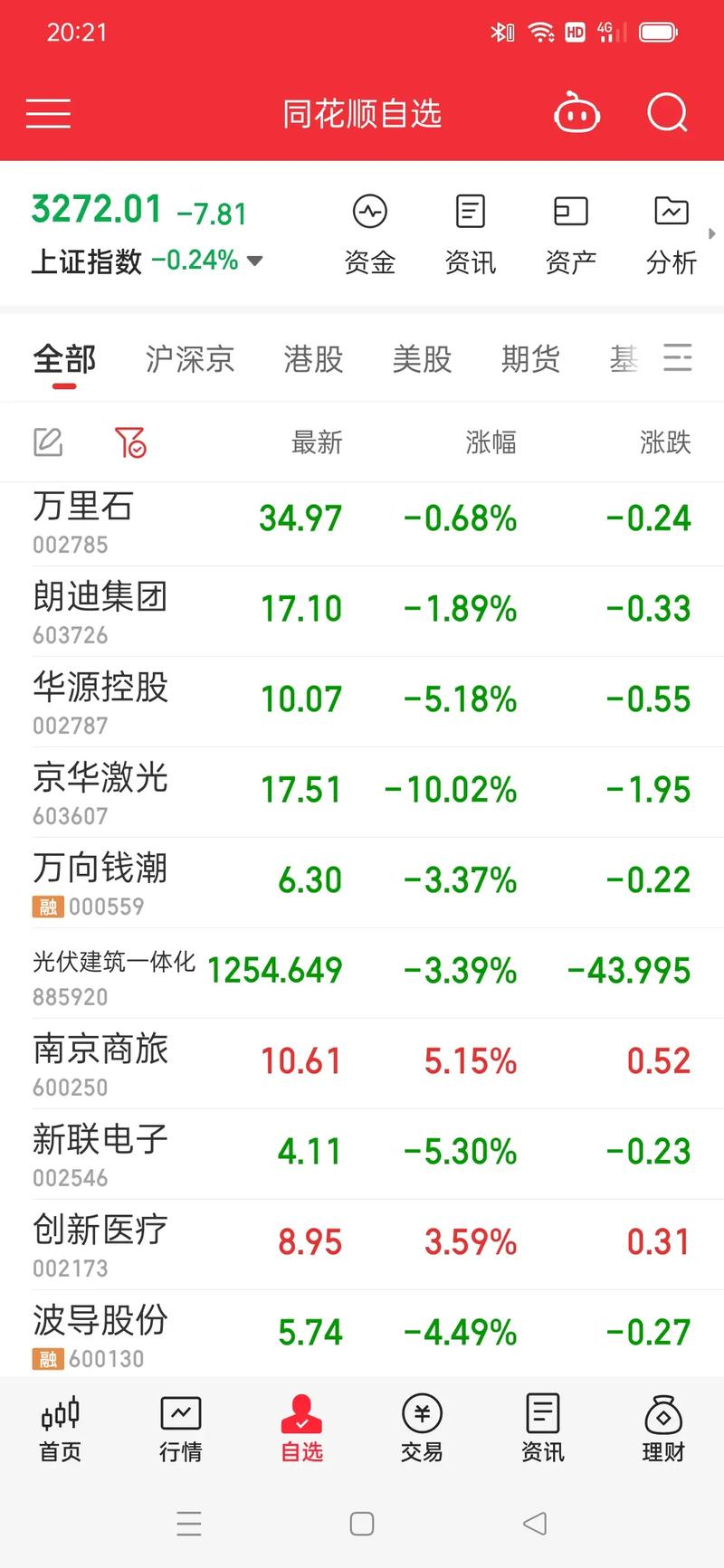Open the 南京商旅 stock row
The image size is (724, 1568).
coord(362,1063)
